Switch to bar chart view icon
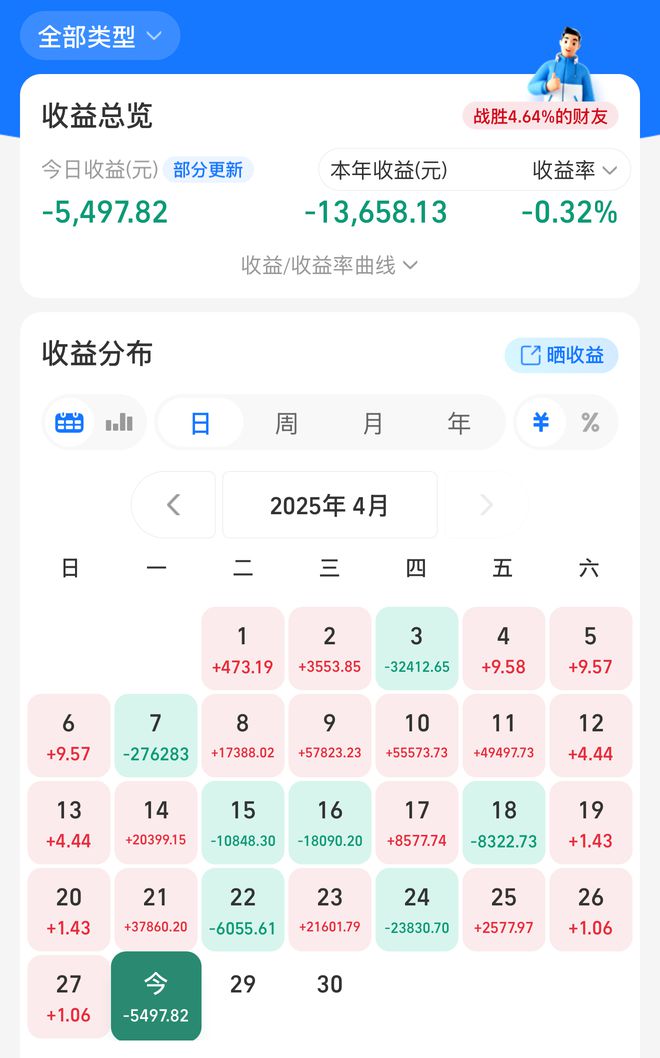 pyautogui.click(x=119, y=422)
